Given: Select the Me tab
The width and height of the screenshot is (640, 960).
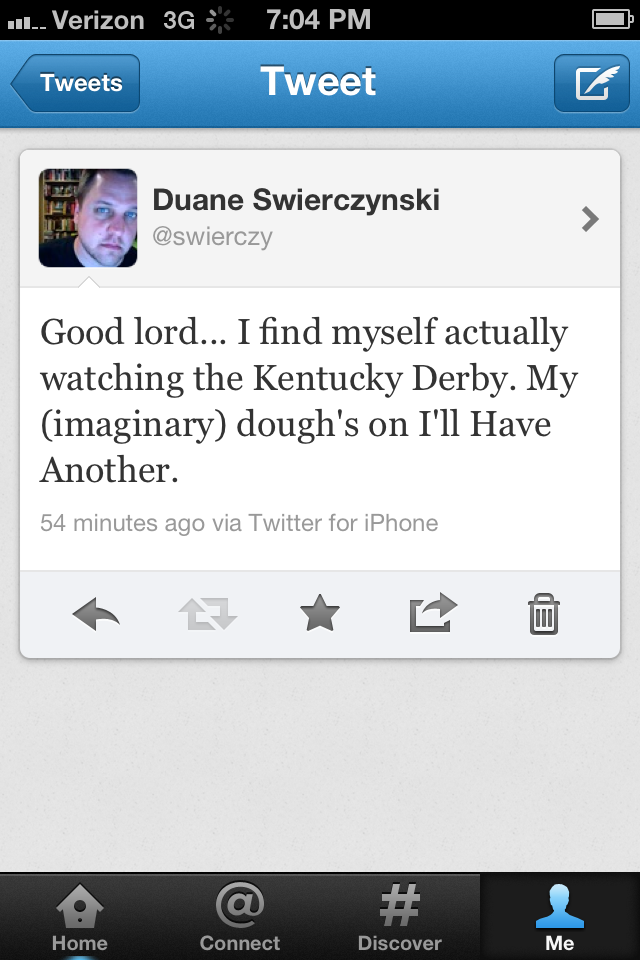Looking at the screenshot, I should 560,918.
